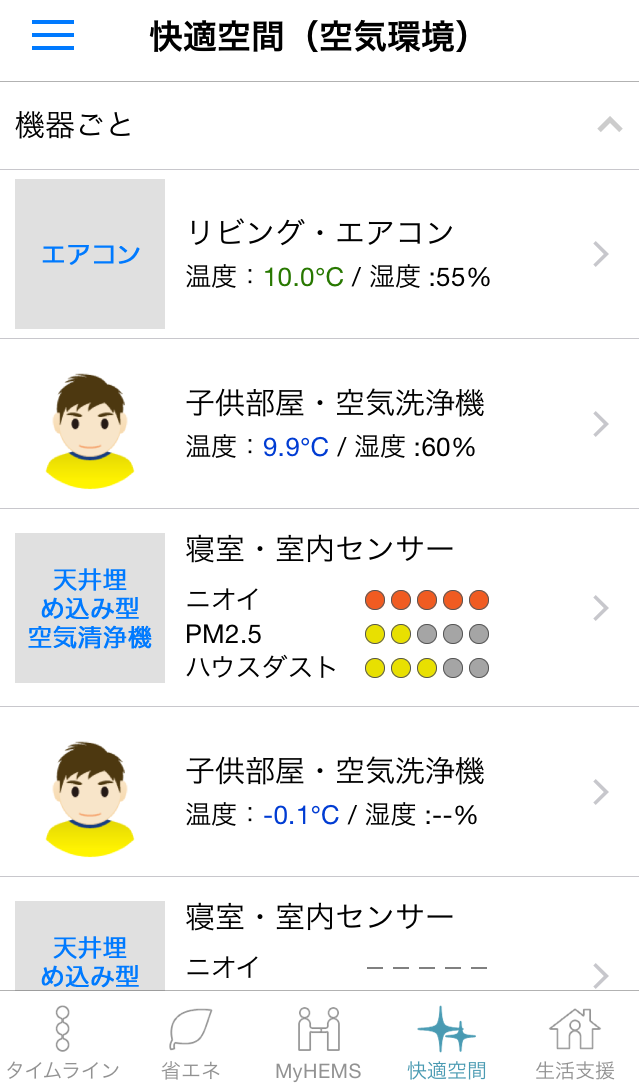Collapse the 機器ごと section
The image size is (639, 1089).
(609, 125)
